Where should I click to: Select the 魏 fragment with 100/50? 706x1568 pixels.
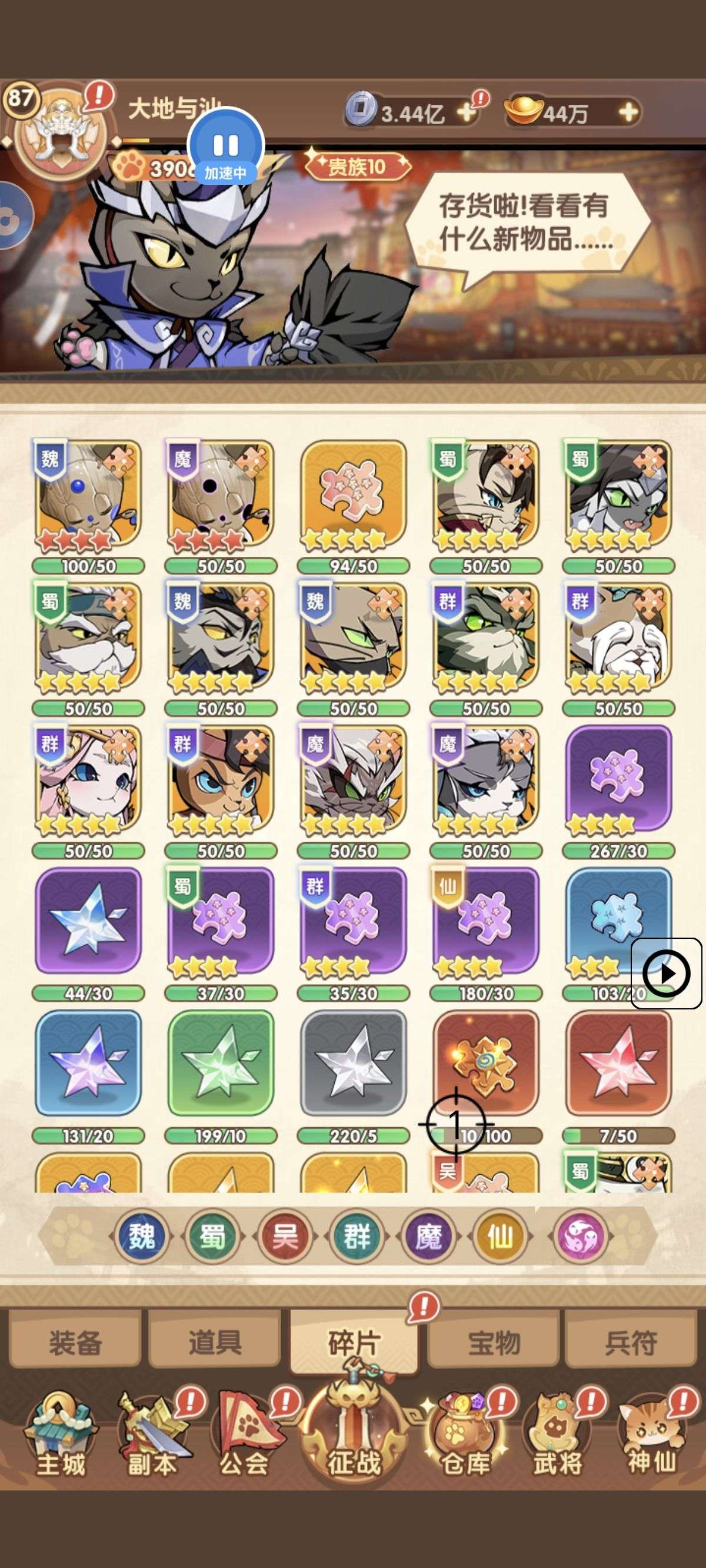[x=88, y=494]
